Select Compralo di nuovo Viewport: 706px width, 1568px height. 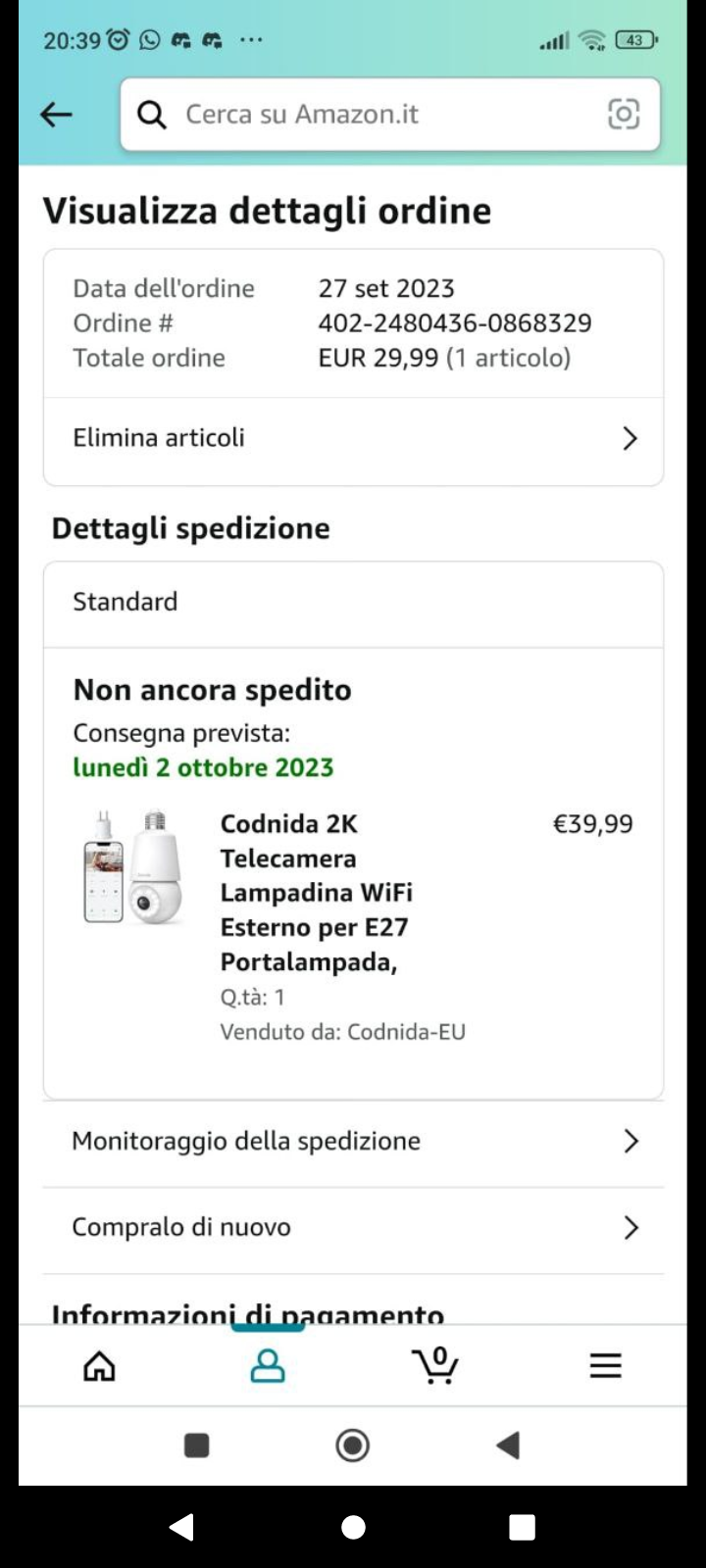click(353, 1228)
